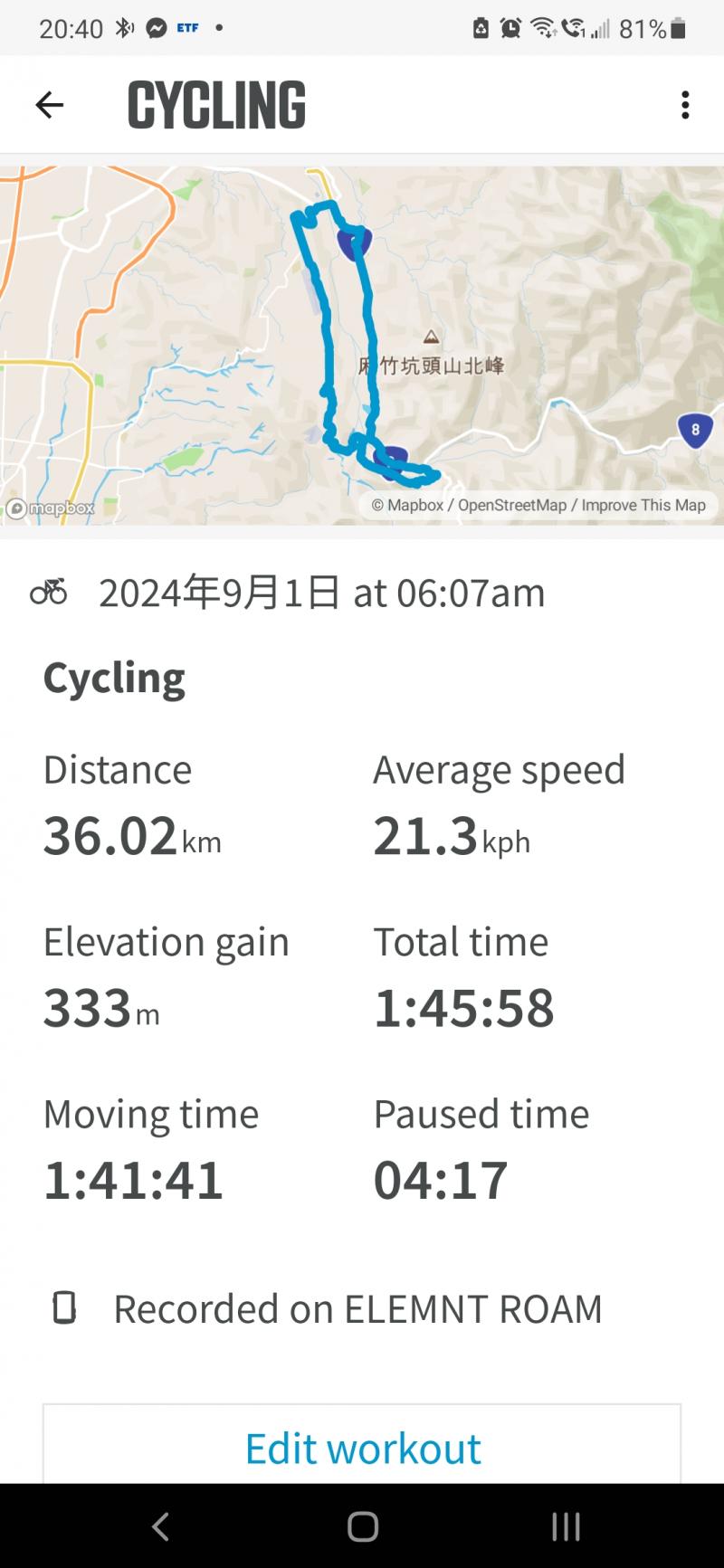Open the three-dot overflow menu
Image resolution: width=724 pixels, height=1568 pixels.
685,105
